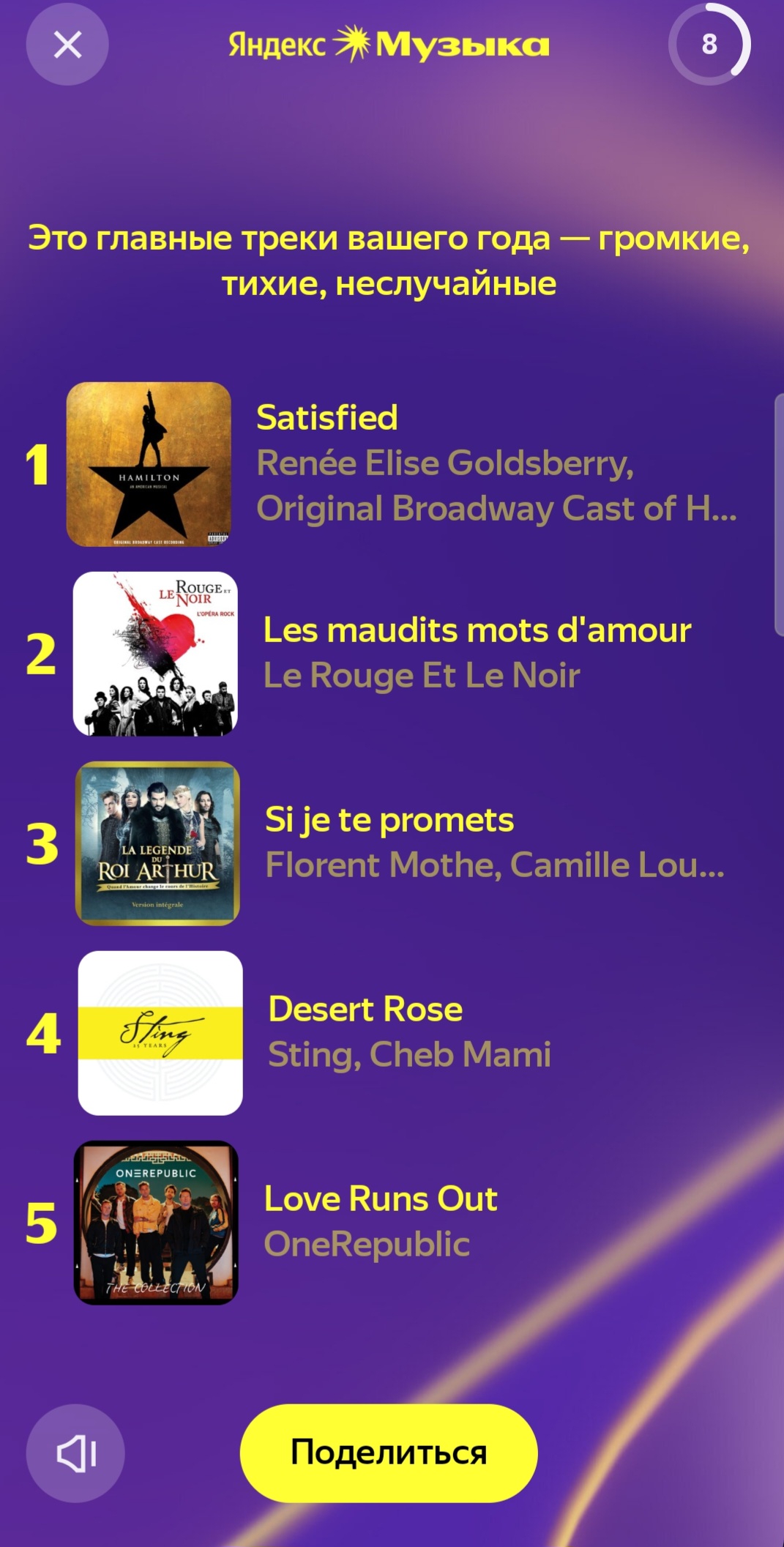Close the year recap screen
This screenshot has height=1547, width=784.
coord(67,45)
